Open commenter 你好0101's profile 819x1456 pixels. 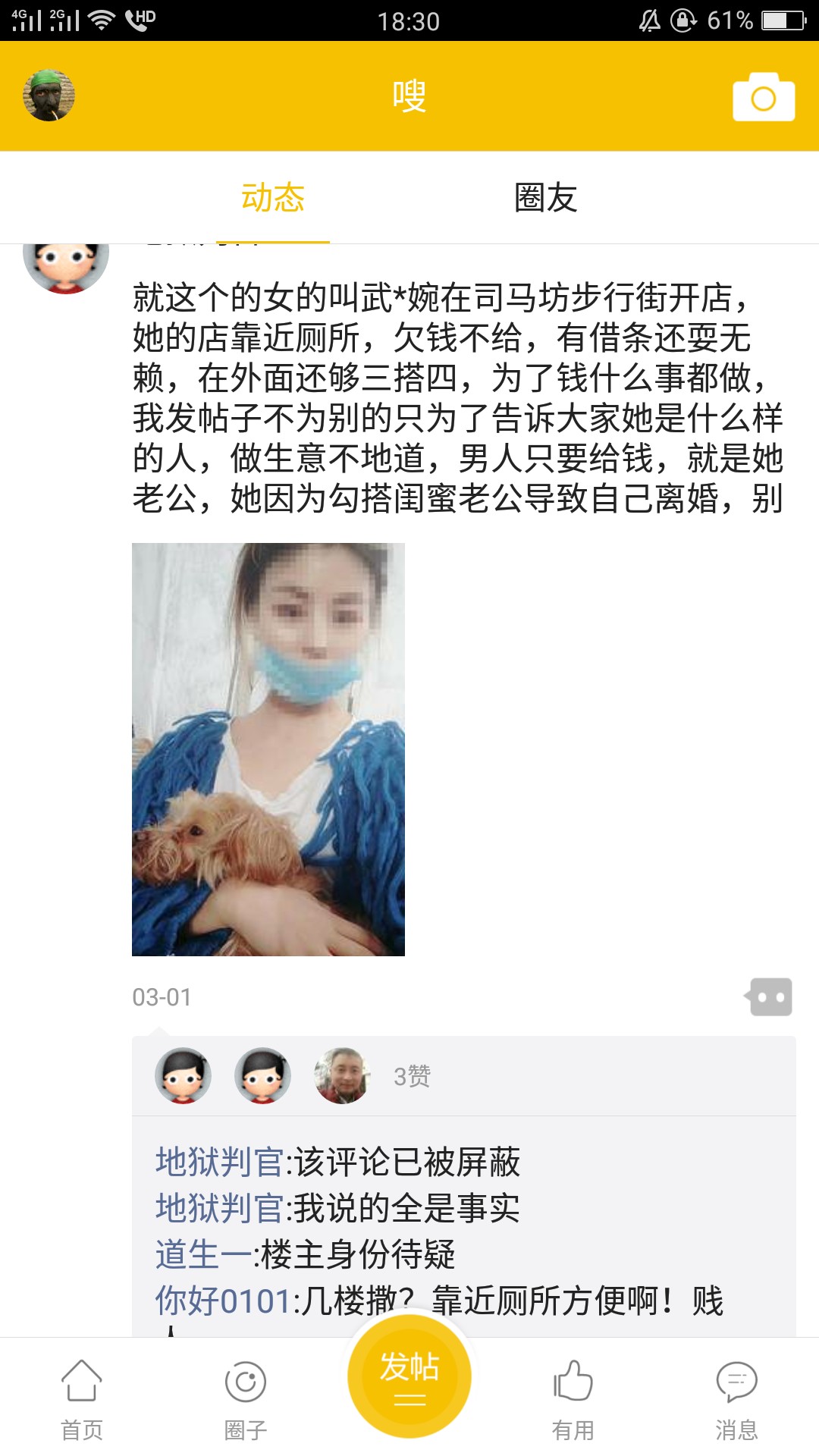coord(223,1301)
